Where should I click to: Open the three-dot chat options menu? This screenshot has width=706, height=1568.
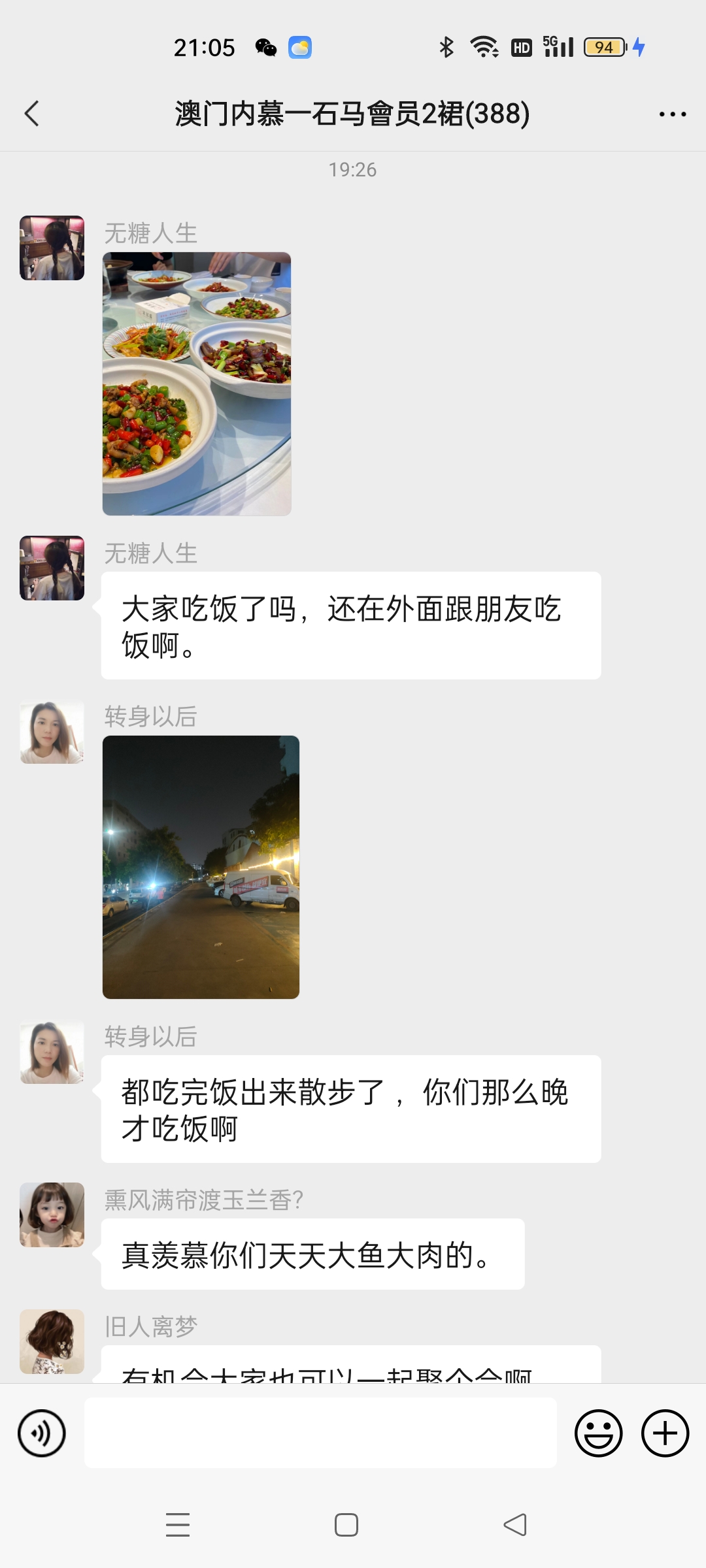point(672,114)
